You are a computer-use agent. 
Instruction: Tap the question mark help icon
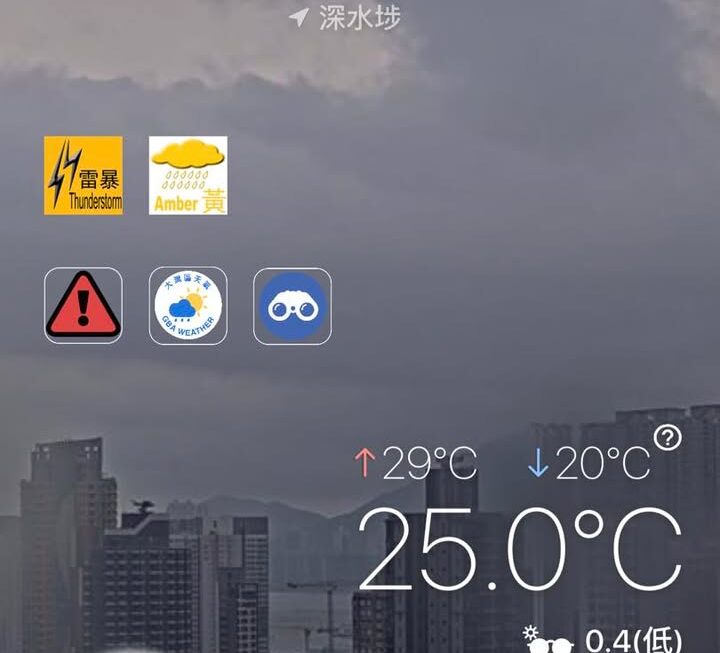click(x=667, y=438)
